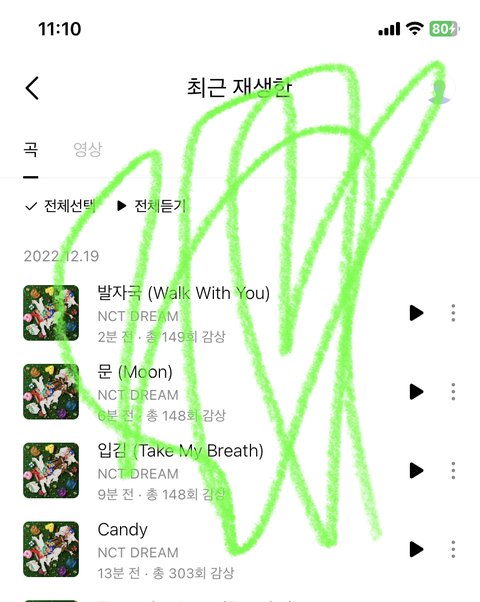Start 전체듣기 to play all songs
Viewport: 480px width, 602px height.
(x=151, y=206)
